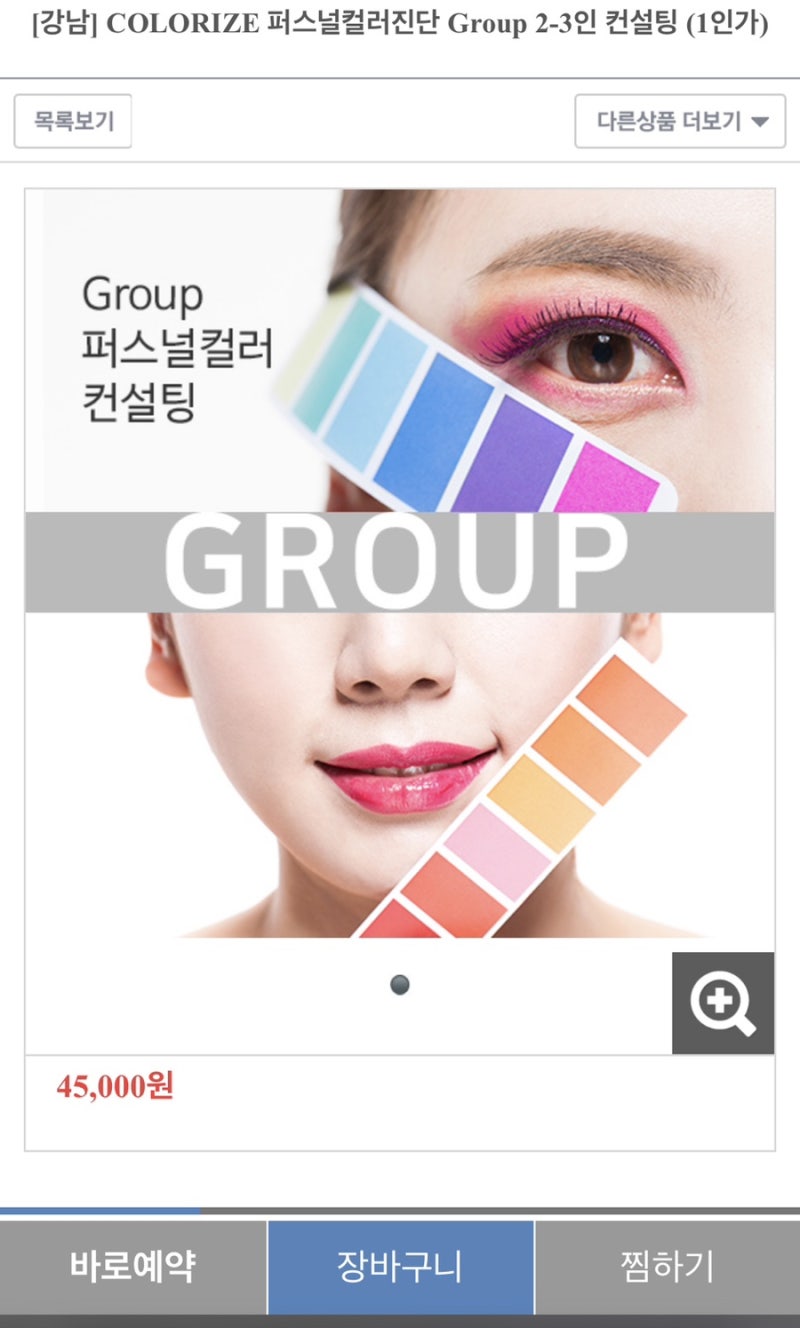Tap the image page indicator dot
This screenshot has width=800, height=1328.
click(400, 985)
